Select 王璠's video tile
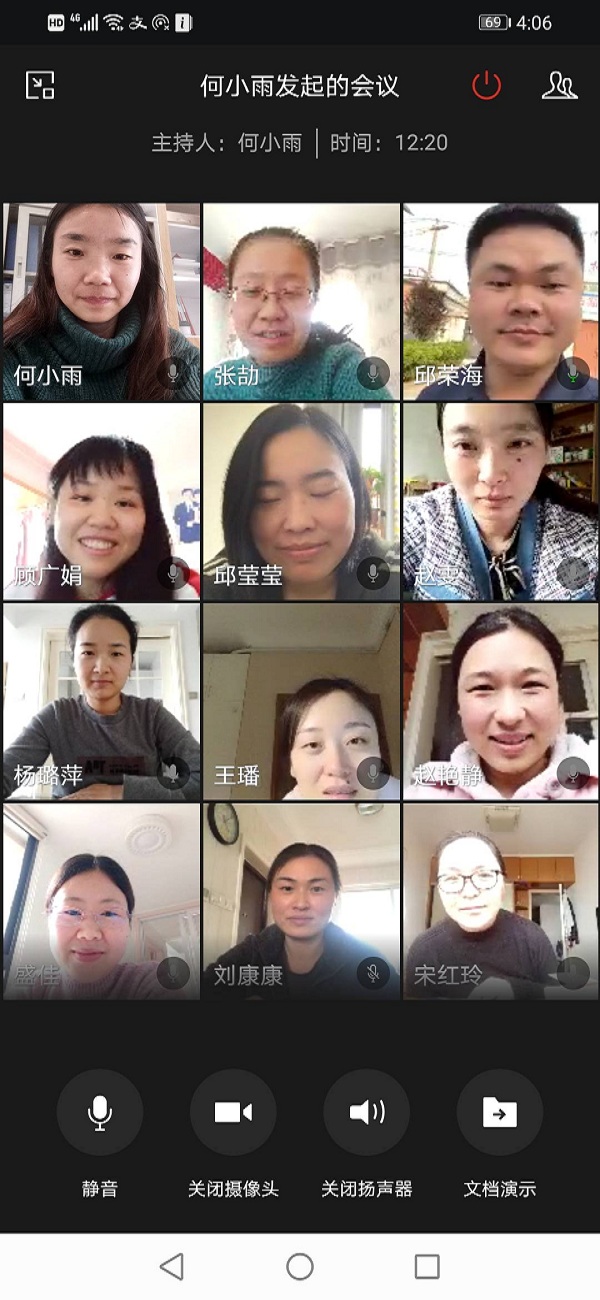Screen dimensions: 600x1300 [301, 701]
